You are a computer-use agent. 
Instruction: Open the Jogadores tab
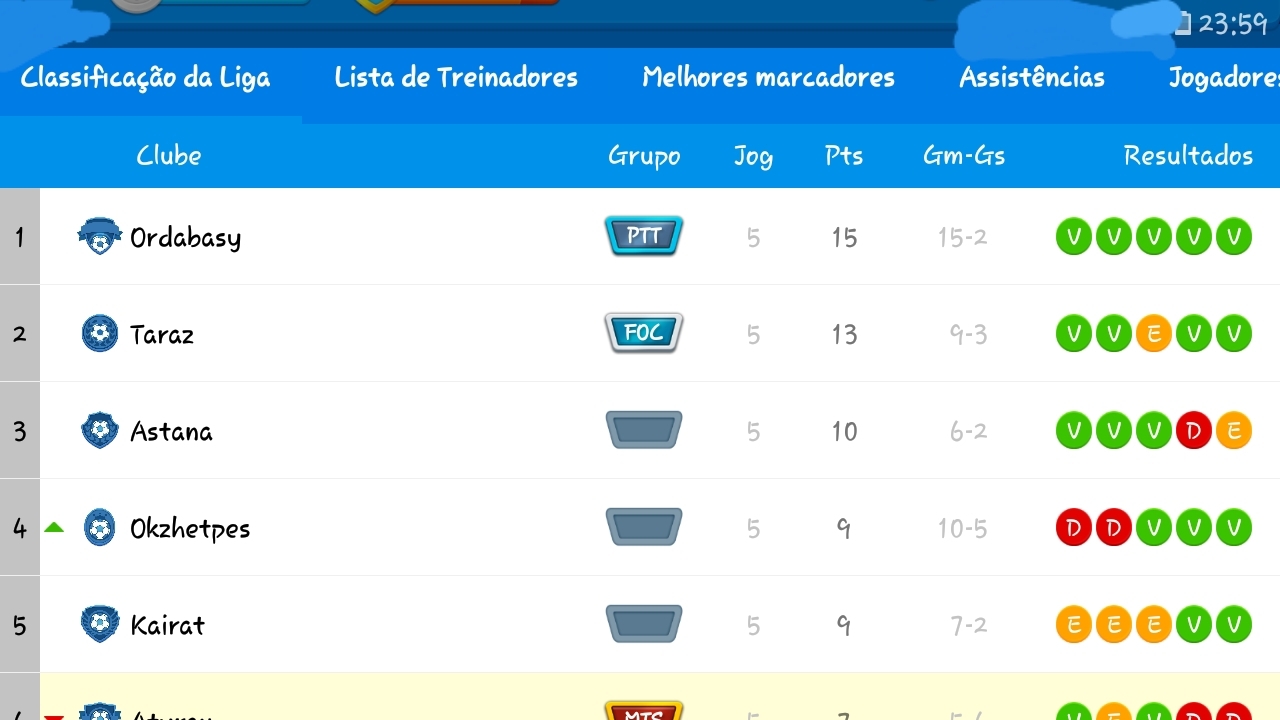(1224, 78)
